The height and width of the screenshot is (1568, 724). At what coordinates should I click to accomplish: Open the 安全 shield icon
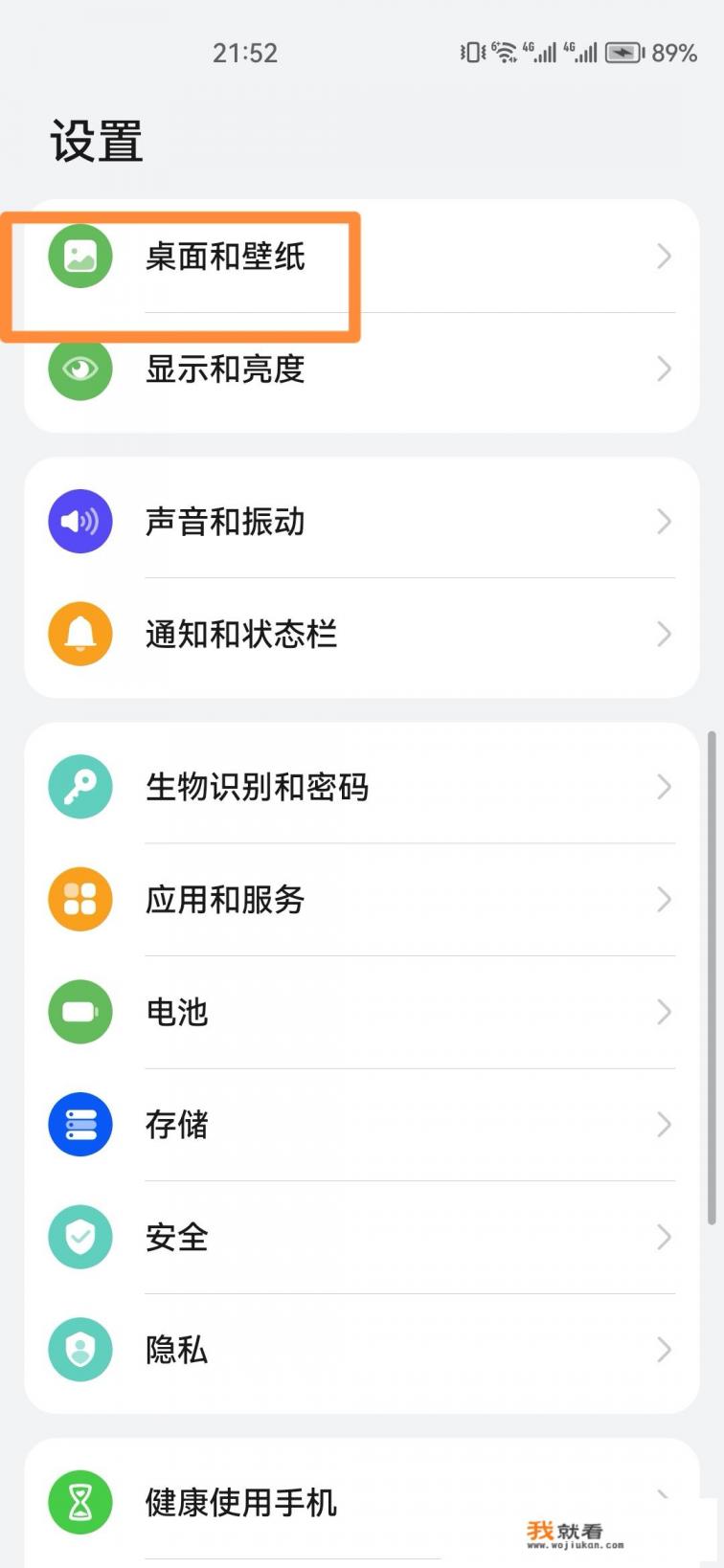click(x=80, y=1237)
